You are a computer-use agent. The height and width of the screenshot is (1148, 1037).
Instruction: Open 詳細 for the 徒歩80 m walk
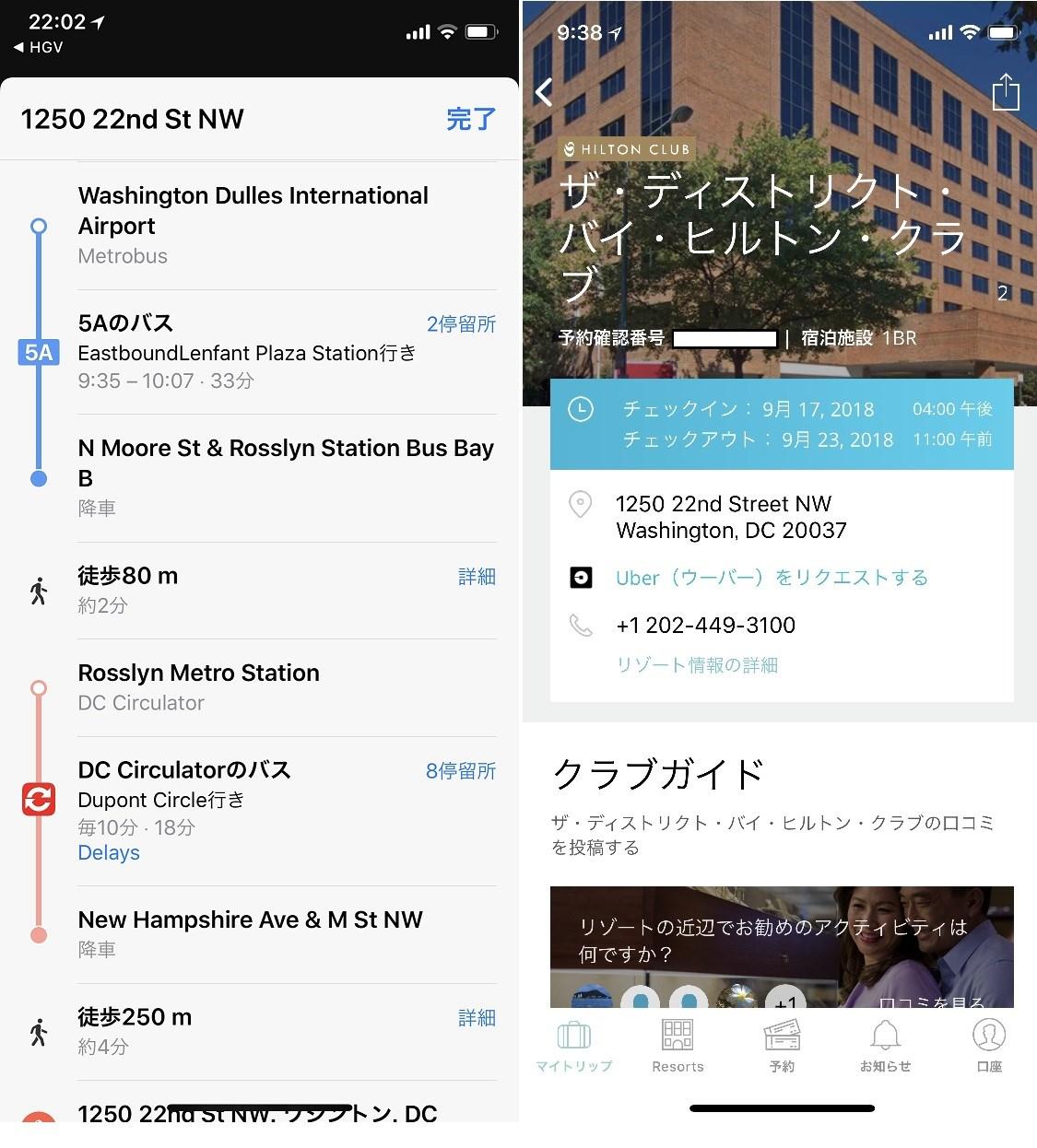pos(477,576)
